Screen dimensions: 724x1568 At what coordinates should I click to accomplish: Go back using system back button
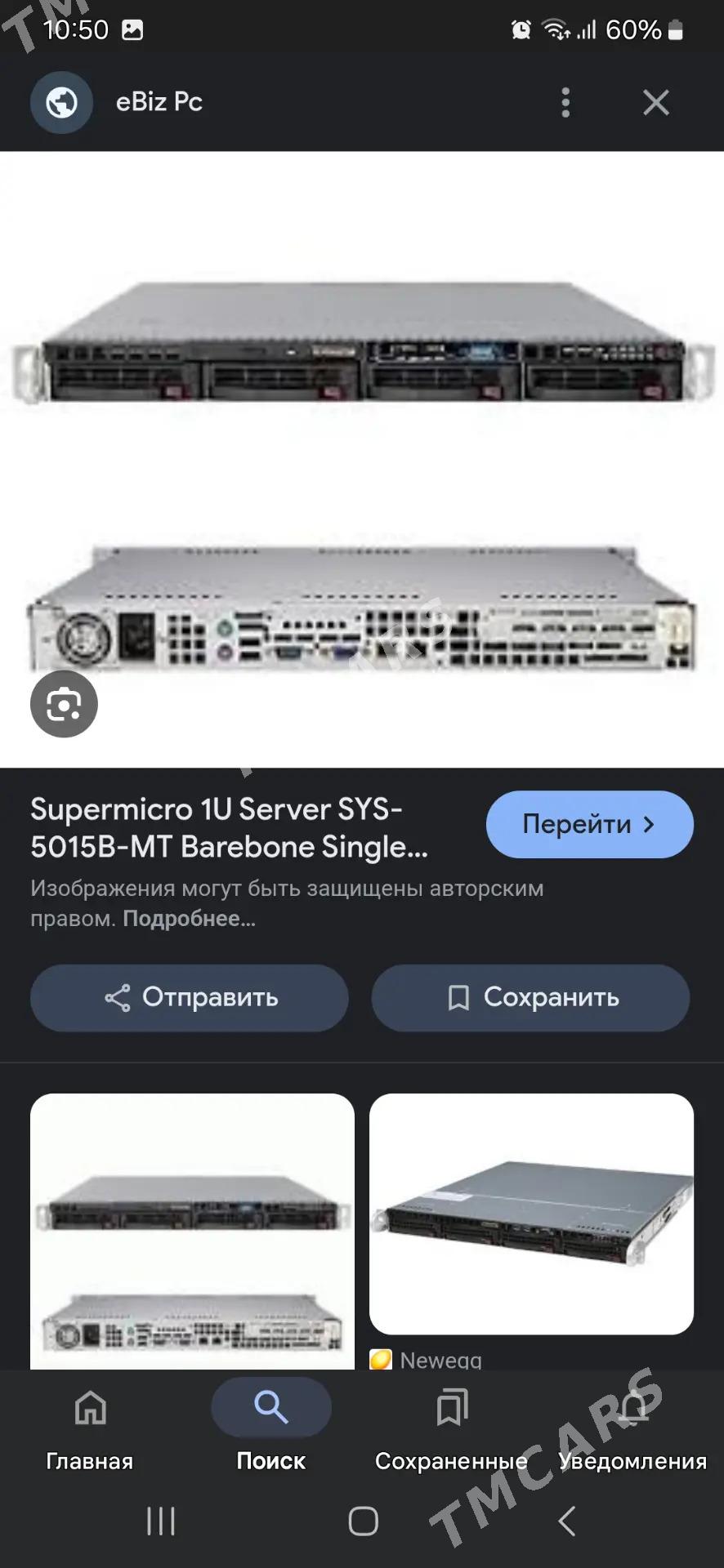point(566,1521)
